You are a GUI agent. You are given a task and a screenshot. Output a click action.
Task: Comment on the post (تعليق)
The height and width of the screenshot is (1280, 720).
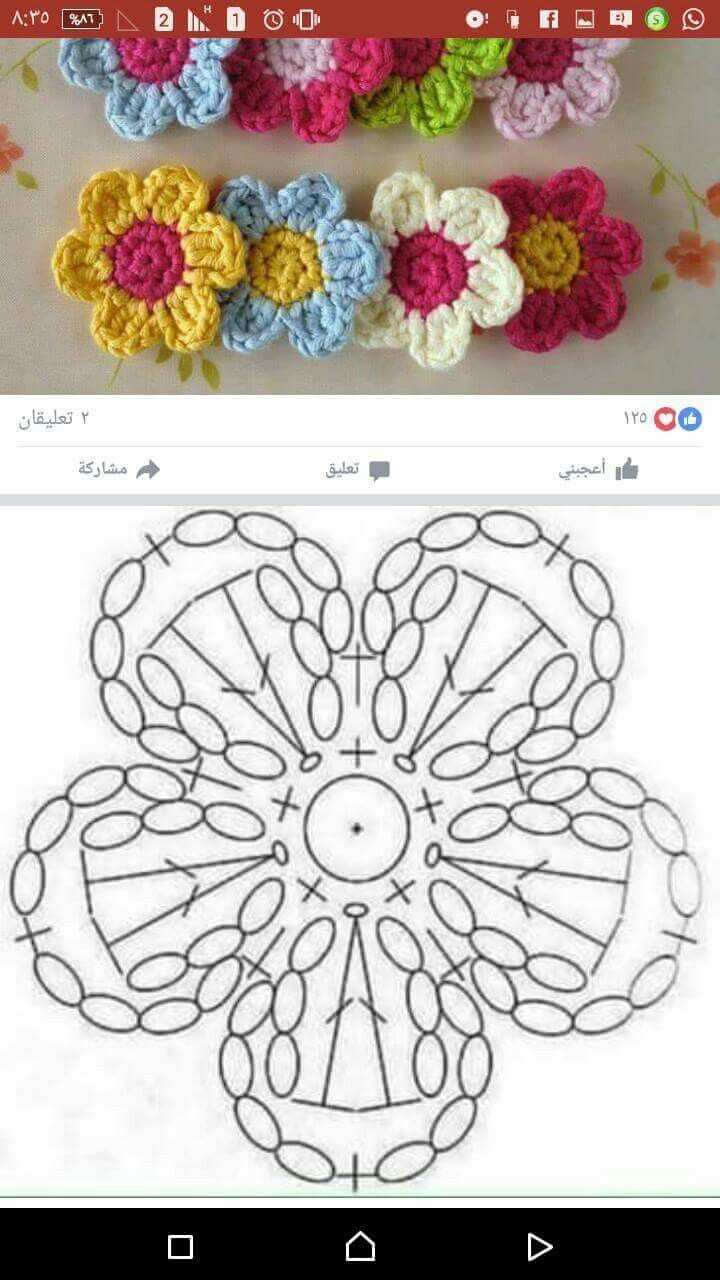[x=357, y=470]
